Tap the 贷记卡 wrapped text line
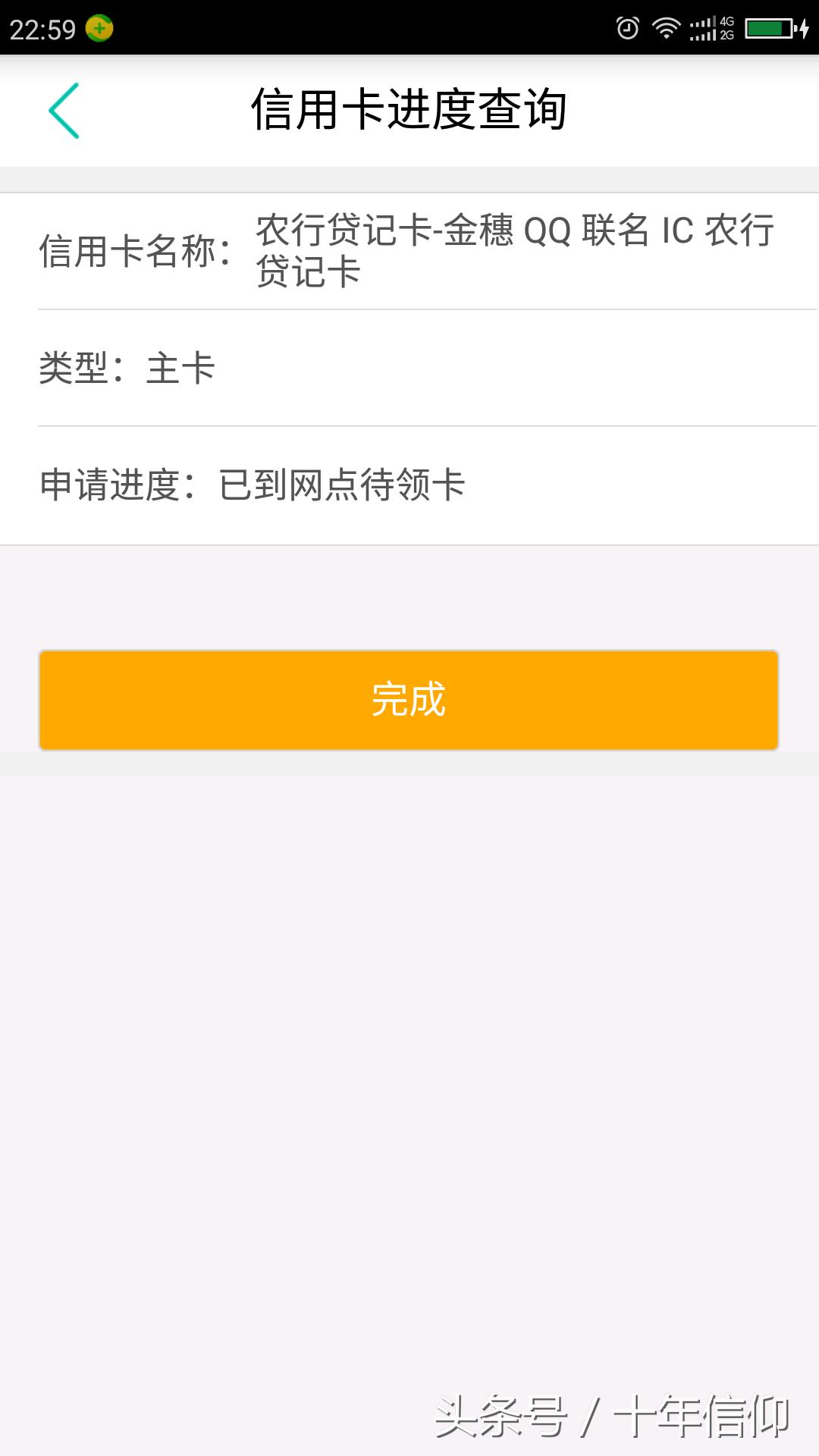 tap(311, 273)
